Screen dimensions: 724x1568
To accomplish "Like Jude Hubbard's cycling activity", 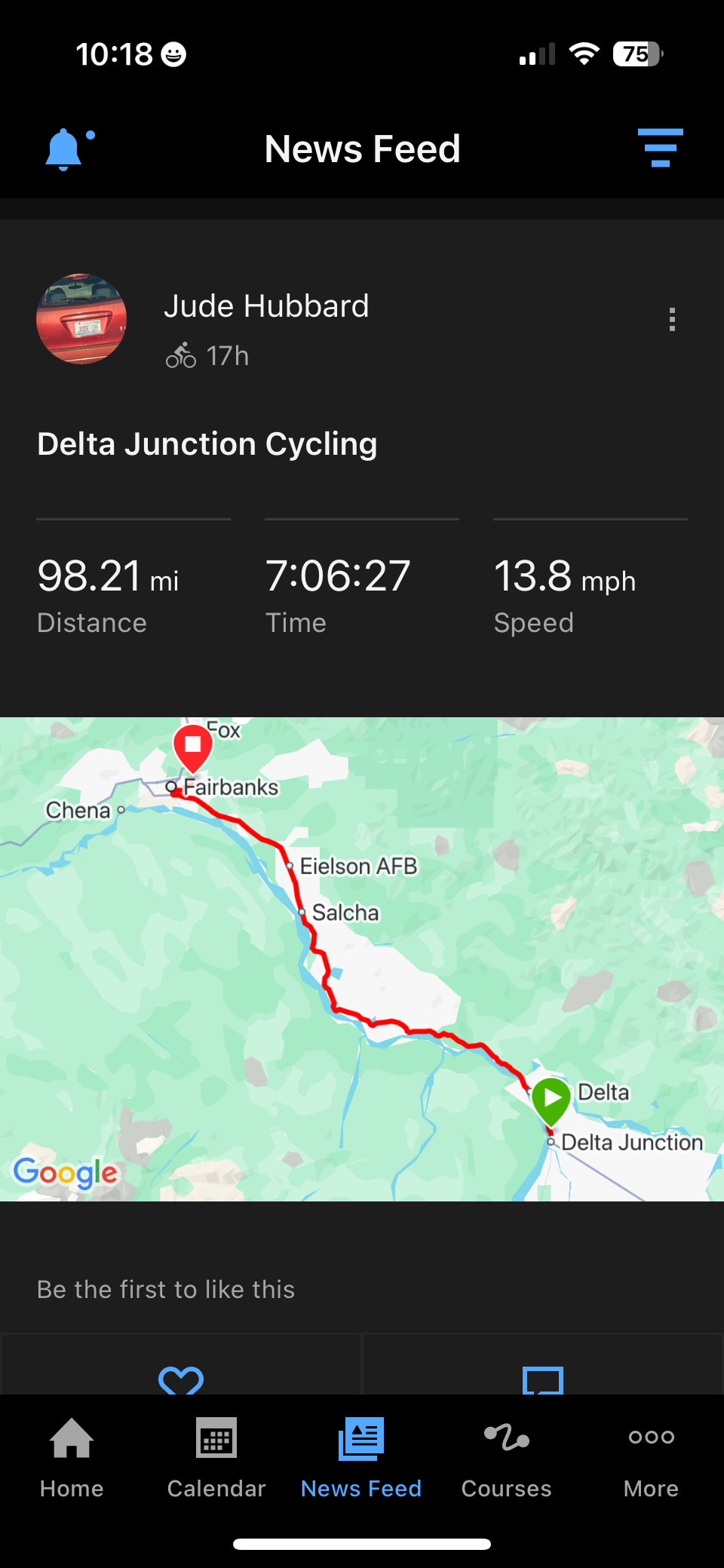I will tap(181, 1379).
